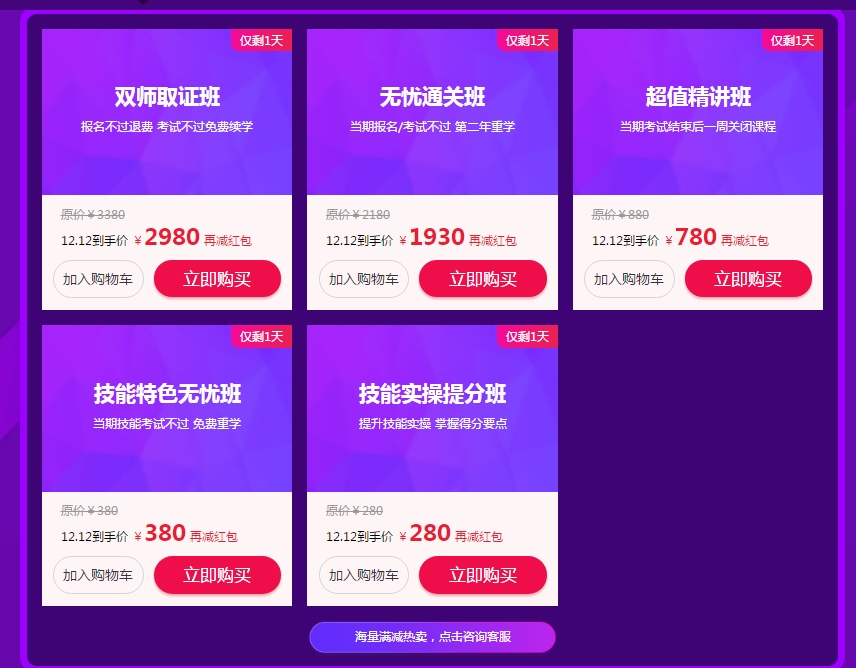Tap 立即购买 for 技能实操提分班
Image resolution: width=856 pixels, height=668 pixels.
[x=483, y=575]
